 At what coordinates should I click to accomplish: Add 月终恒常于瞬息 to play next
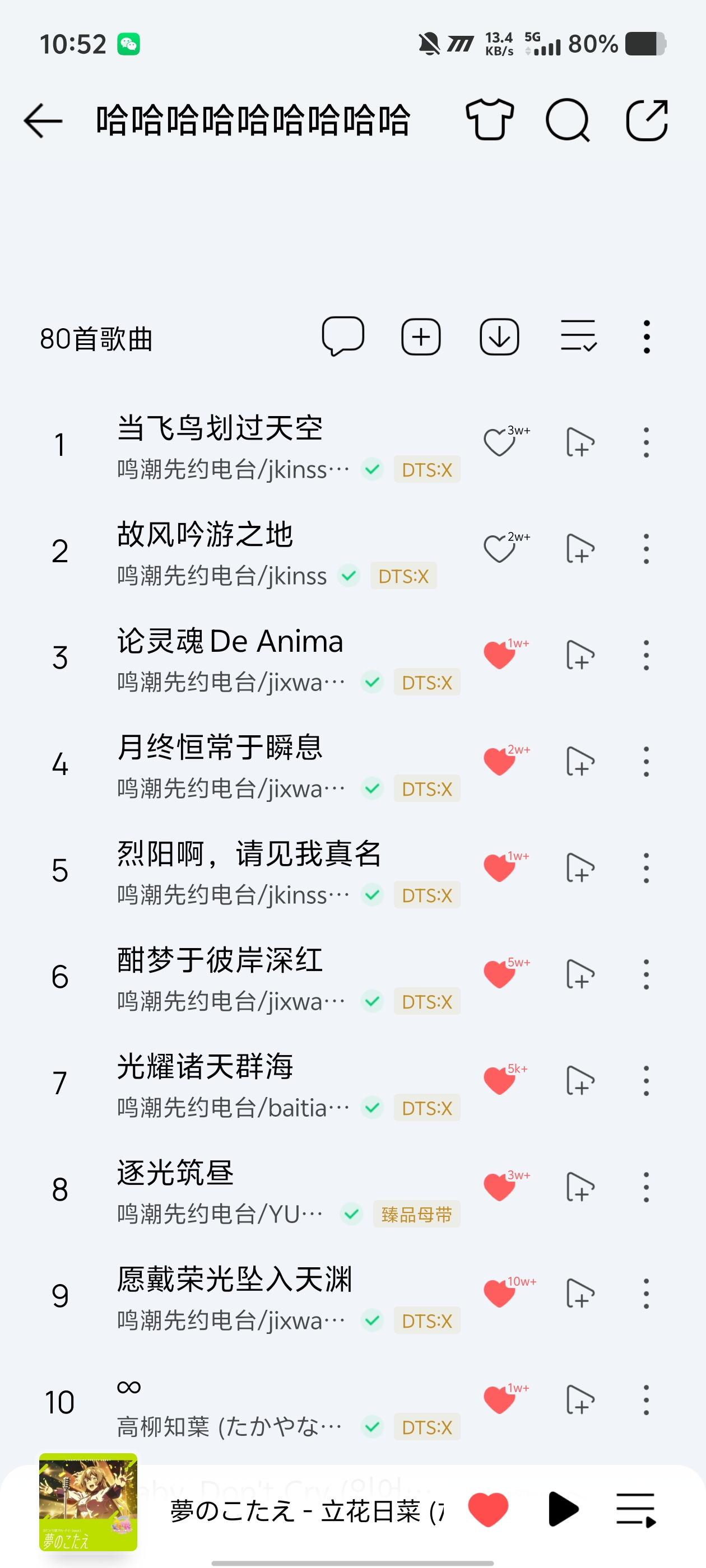tap(579, 762)
